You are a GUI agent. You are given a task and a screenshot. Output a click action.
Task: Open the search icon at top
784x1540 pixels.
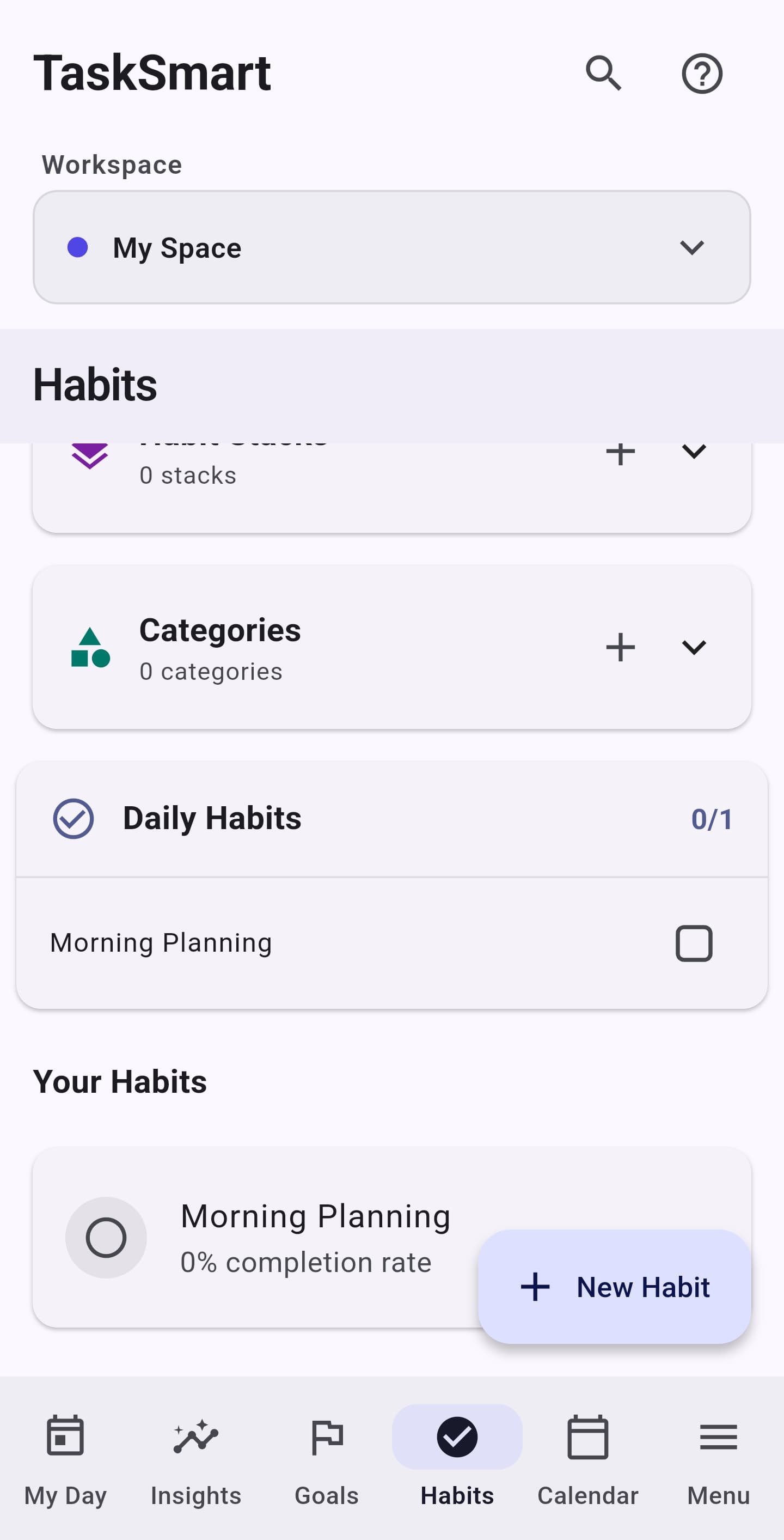click(x=603, y=74)
